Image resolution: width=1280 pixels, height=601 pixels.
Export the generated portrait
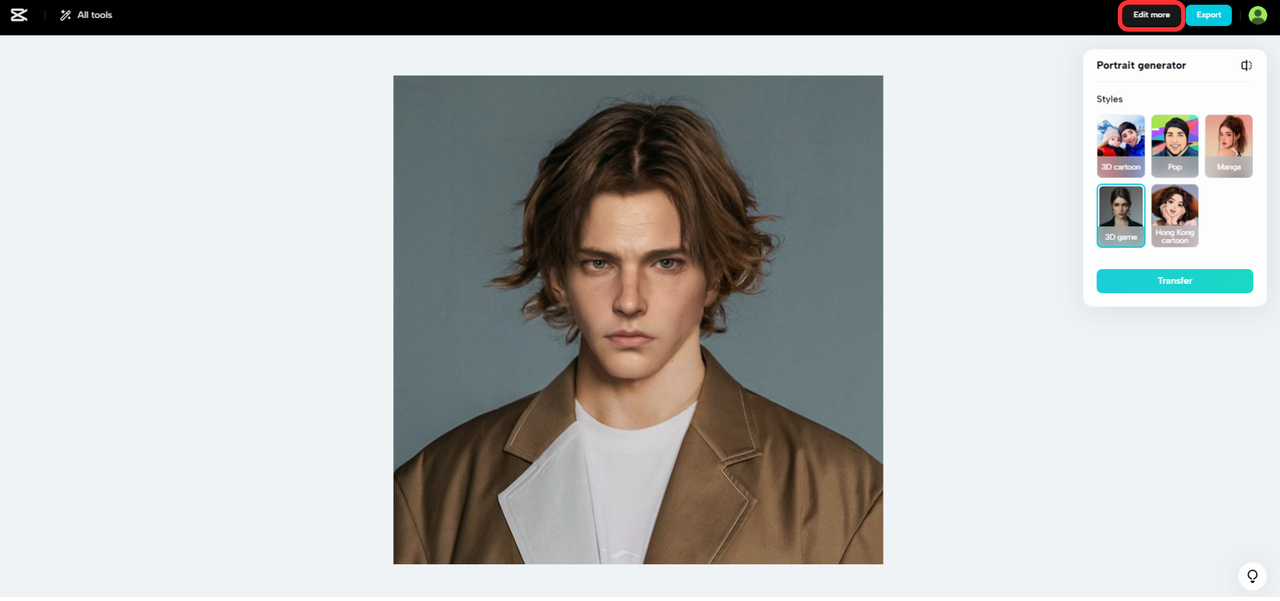pyautogui.click(x=1208, y=15)
